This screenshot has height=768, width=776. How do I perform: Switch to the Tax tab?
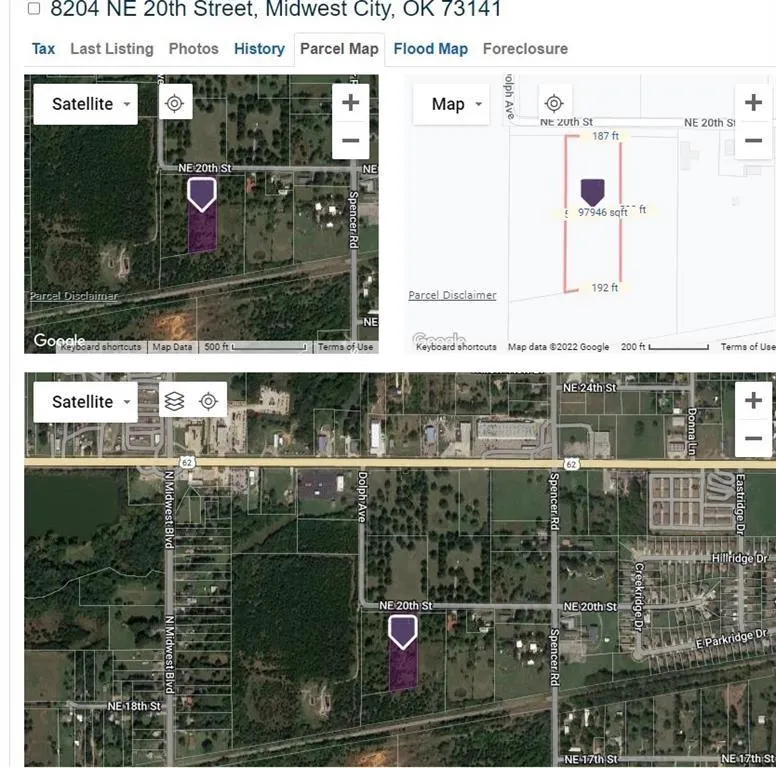pos(43,48)
